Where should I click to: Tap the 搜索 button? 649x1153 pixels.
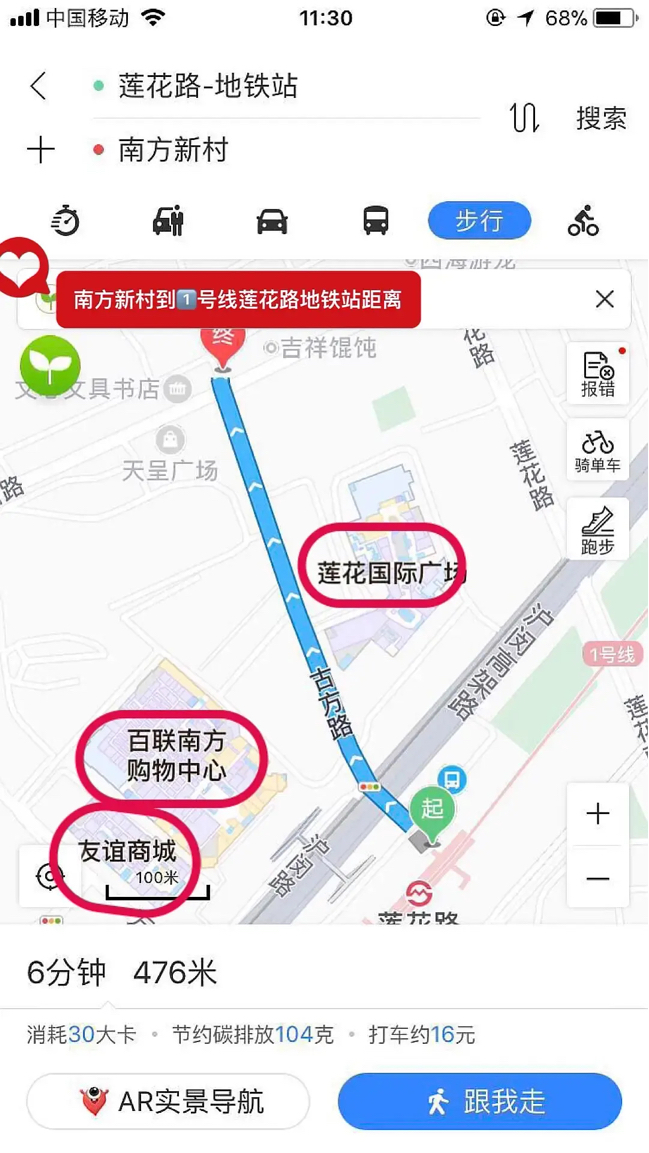(601, 118)
